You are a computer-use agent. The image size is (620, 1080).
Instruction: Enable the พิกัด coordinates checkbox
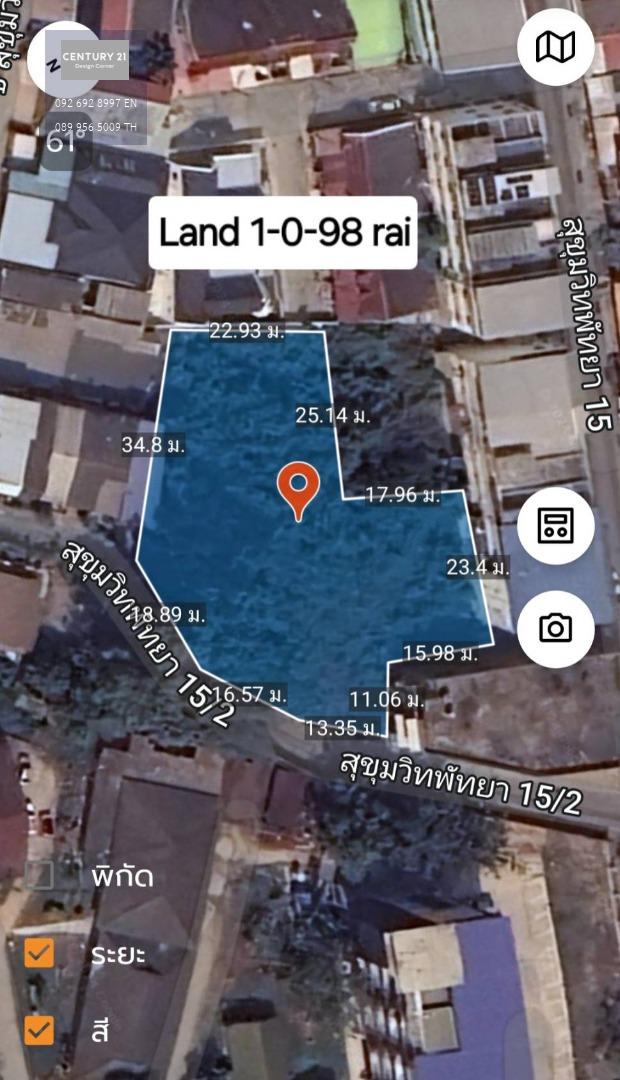(39, 876)
